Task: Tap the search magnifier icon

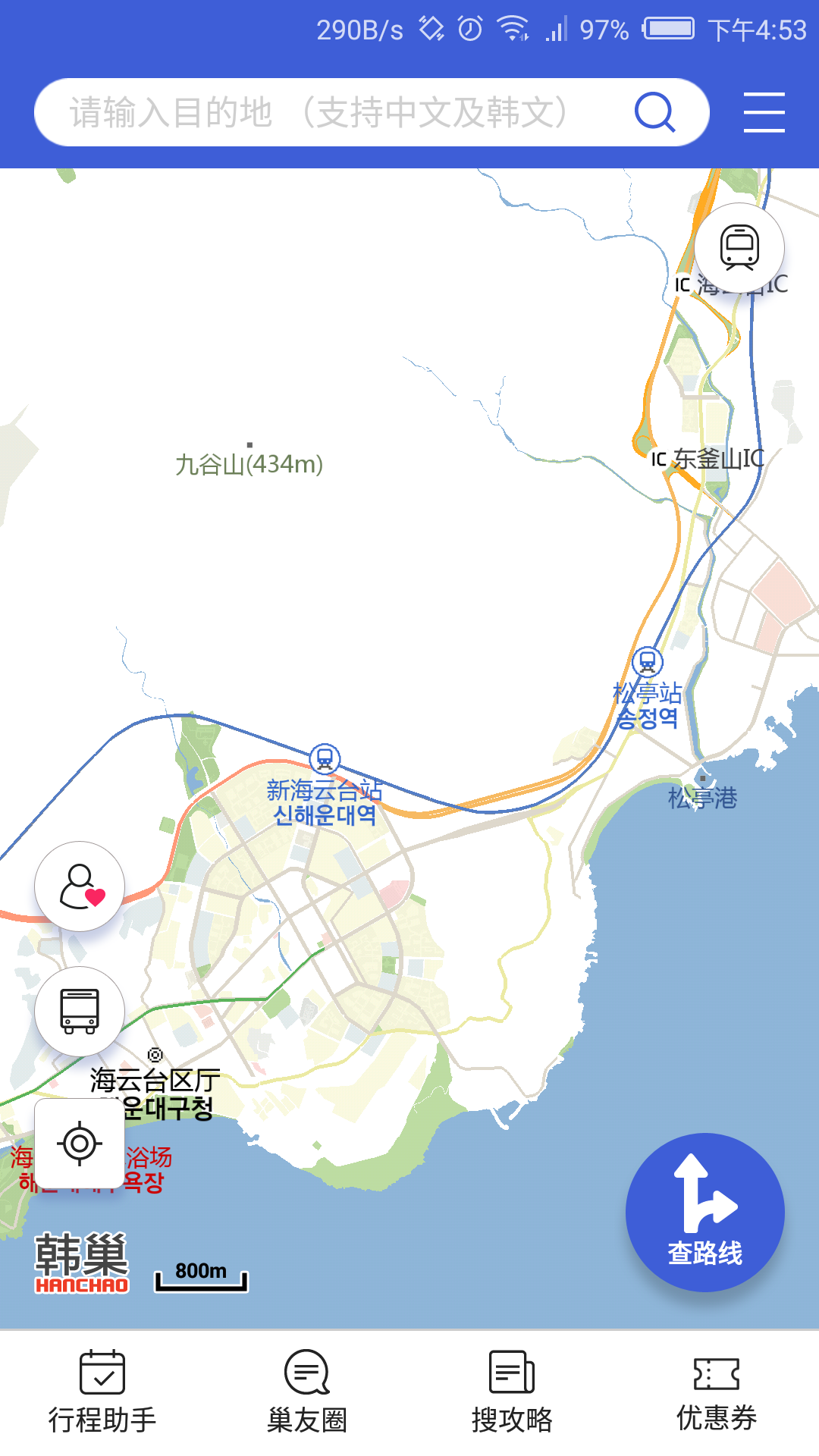Action: pos(655,111)
